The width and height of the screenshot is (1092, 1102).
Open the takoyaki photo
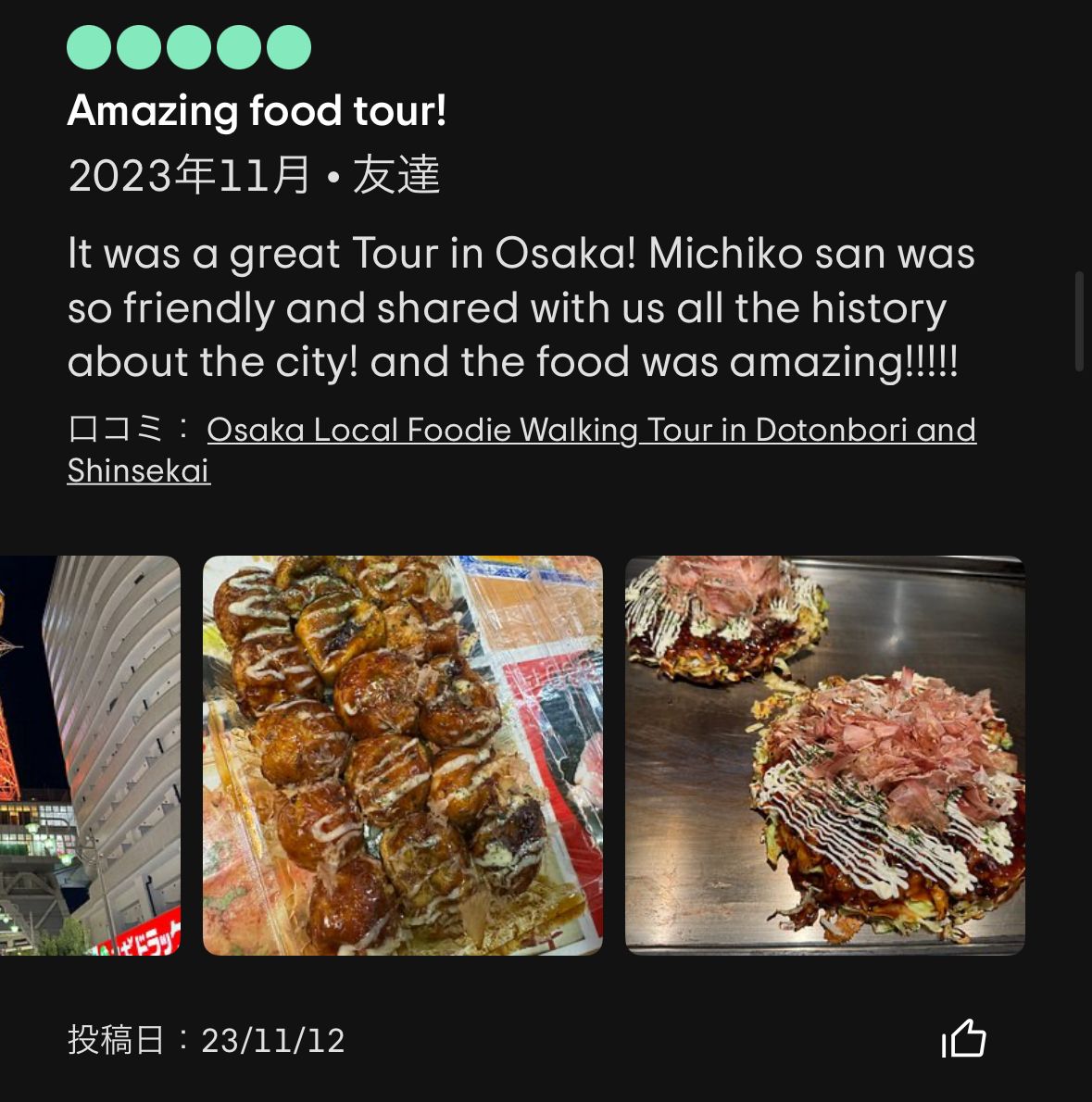pos(402,755)
